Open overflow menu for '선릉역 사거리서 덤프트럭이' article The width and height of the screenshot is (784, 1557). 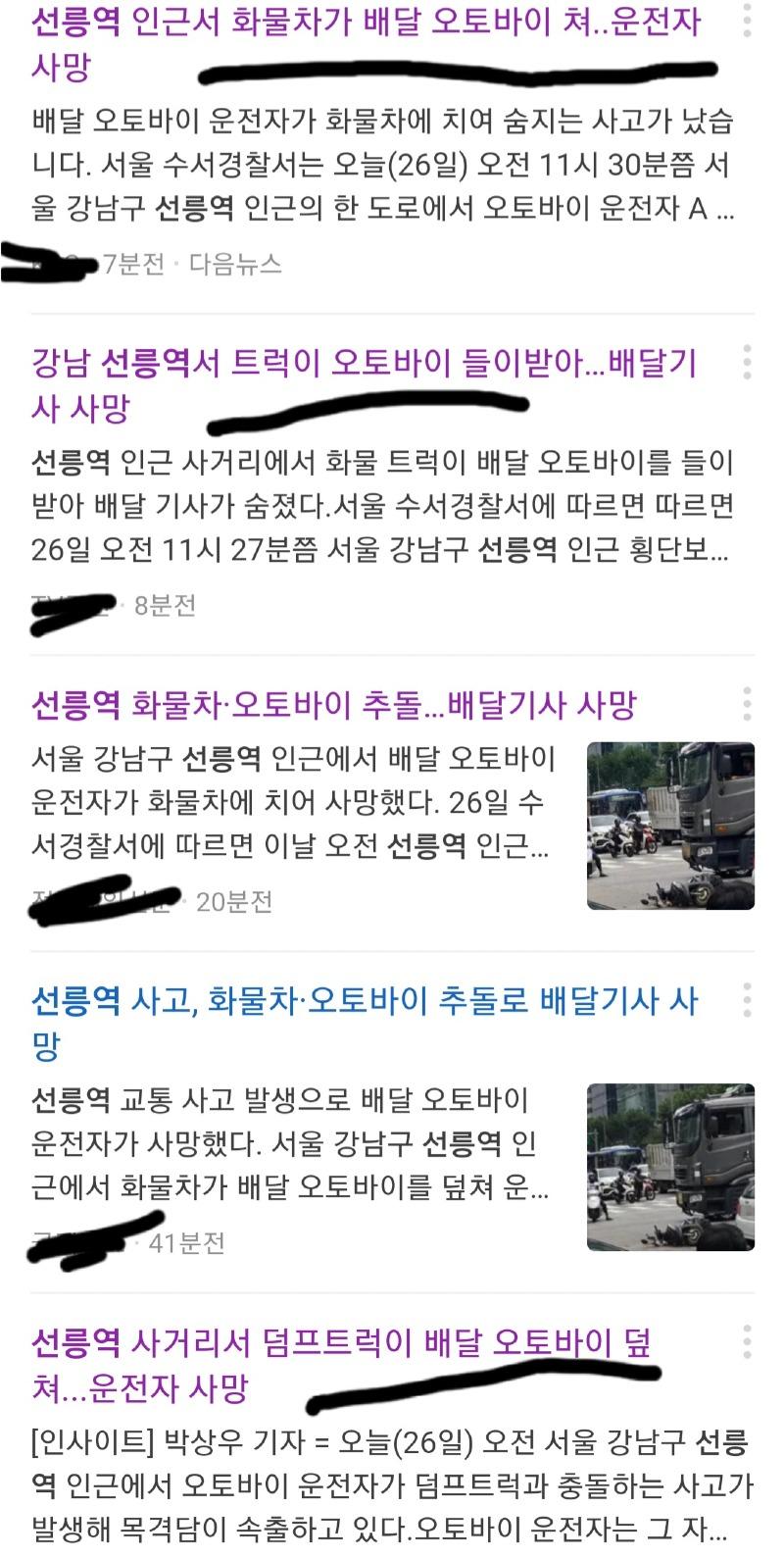click(747, 1341)
